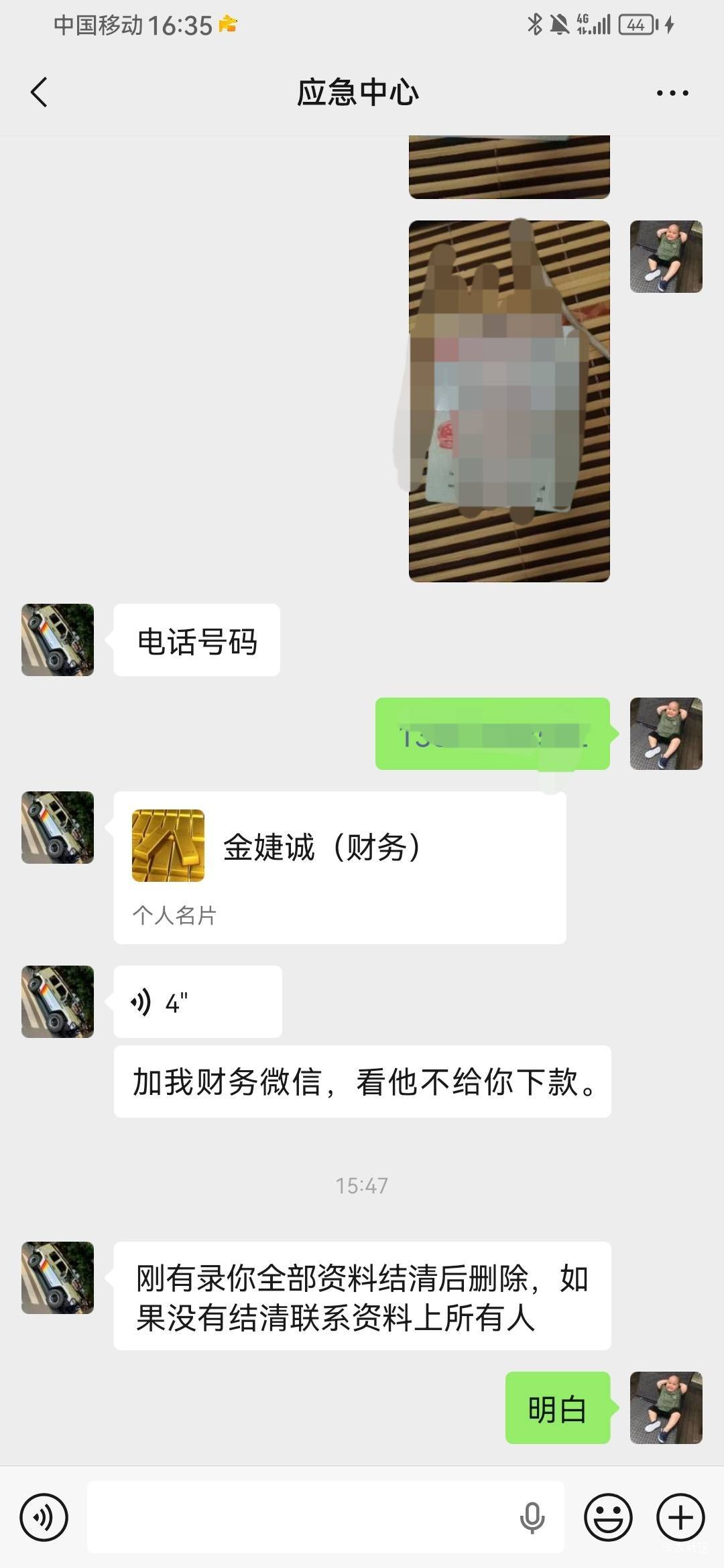This screenshot has width=724, height=1568.
Task: Open the emoji sticker panel
Action: click(x=608, y=1517)
